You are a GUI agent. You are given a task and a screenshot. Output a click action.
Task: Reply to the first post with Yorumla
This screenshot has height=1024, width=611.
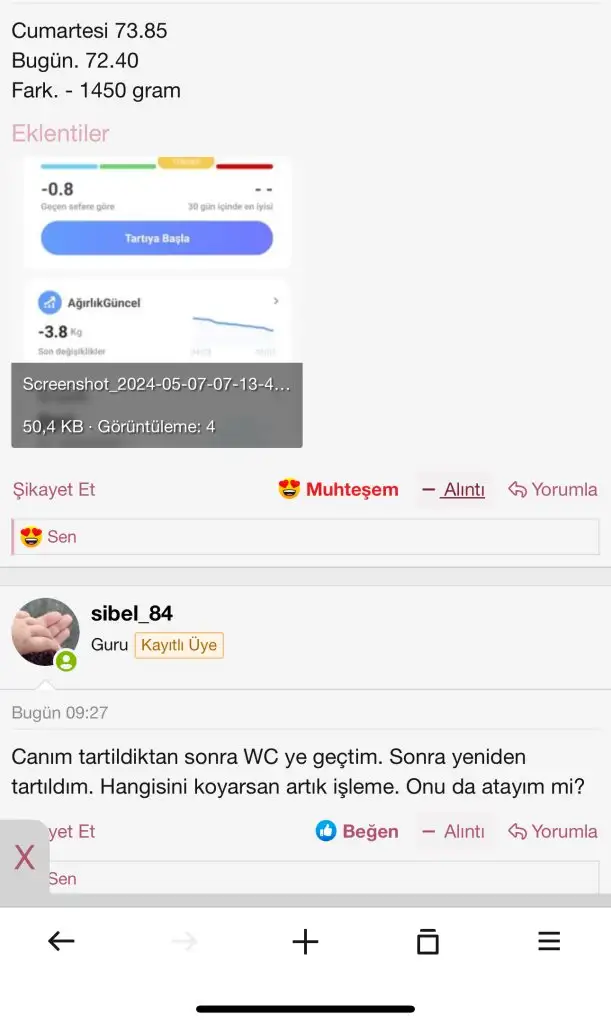pos(553,490)
